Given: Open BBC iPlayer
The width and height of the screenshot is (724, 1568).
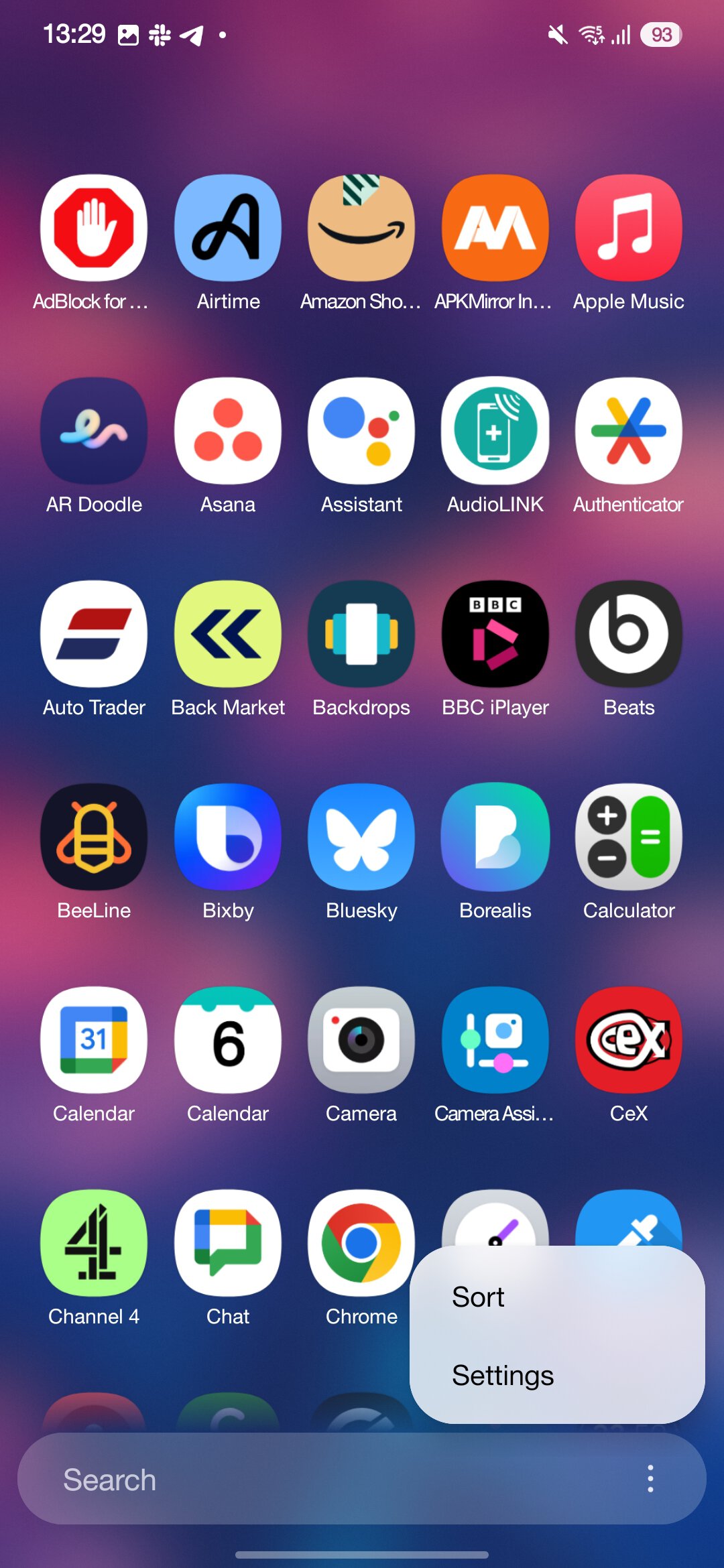Looking at the screenshot, I should (x=495, y=635).
